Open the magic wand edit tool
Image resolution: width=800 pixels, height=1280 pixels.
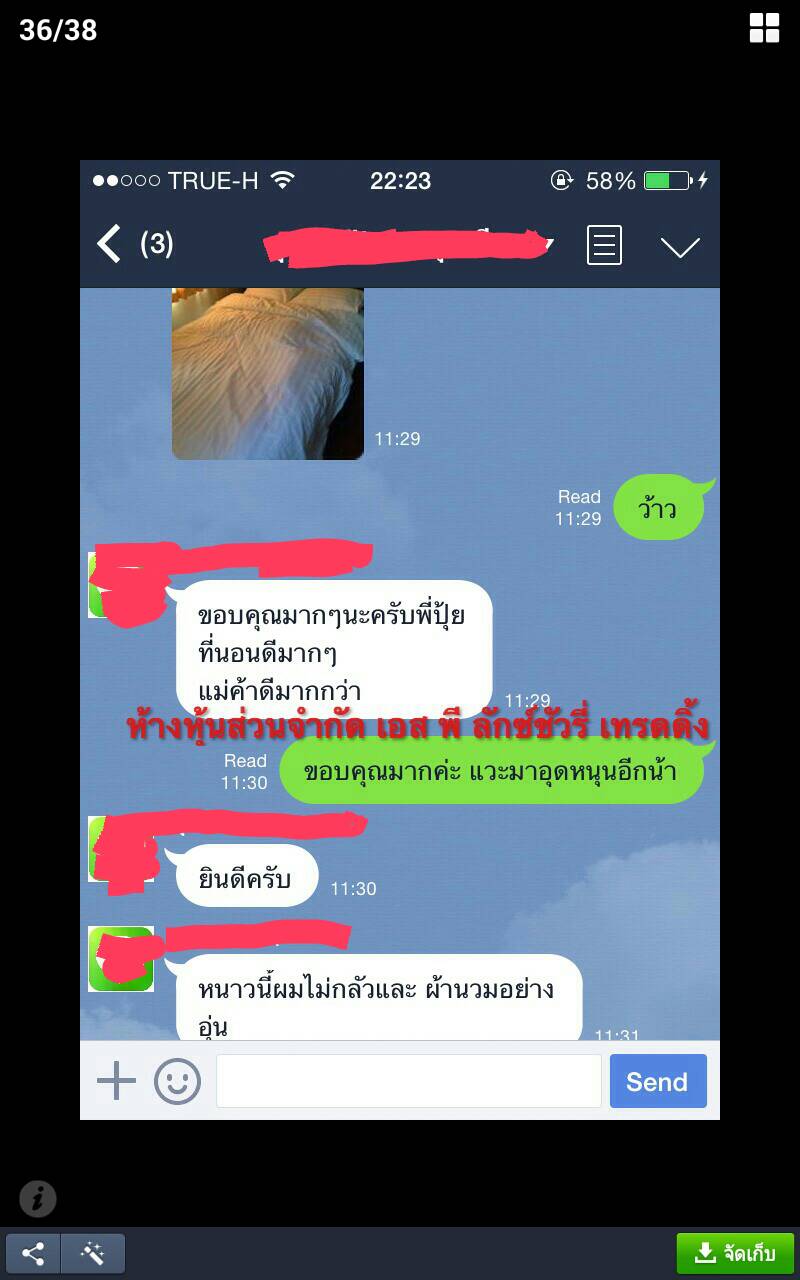(x=93, y=1253)
